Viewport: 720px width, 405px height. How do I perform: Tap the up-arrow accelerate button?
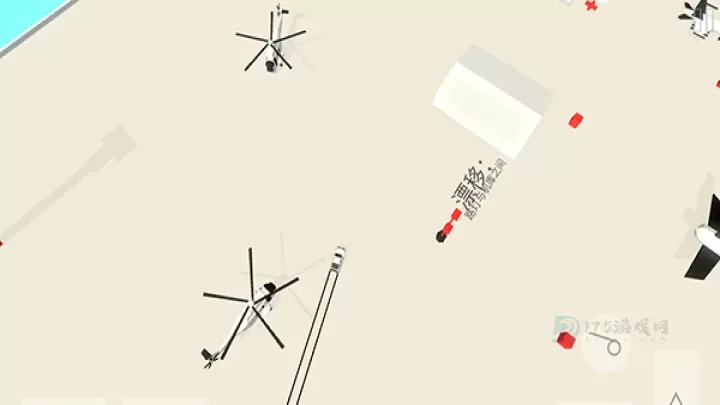pyautogui.click(x=675, y=381)
